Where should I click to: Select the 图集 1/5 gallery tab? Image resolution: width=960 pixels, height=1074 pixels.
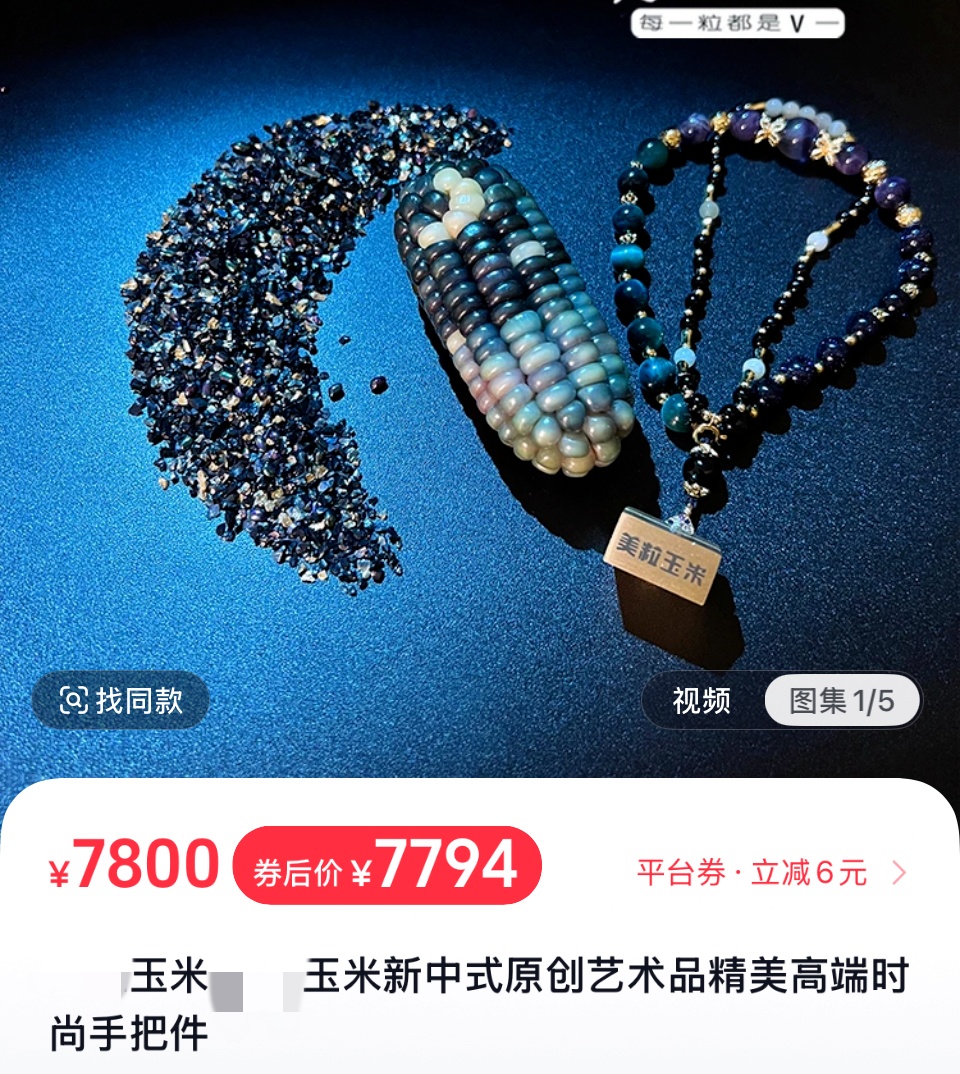tap(842, 701)
